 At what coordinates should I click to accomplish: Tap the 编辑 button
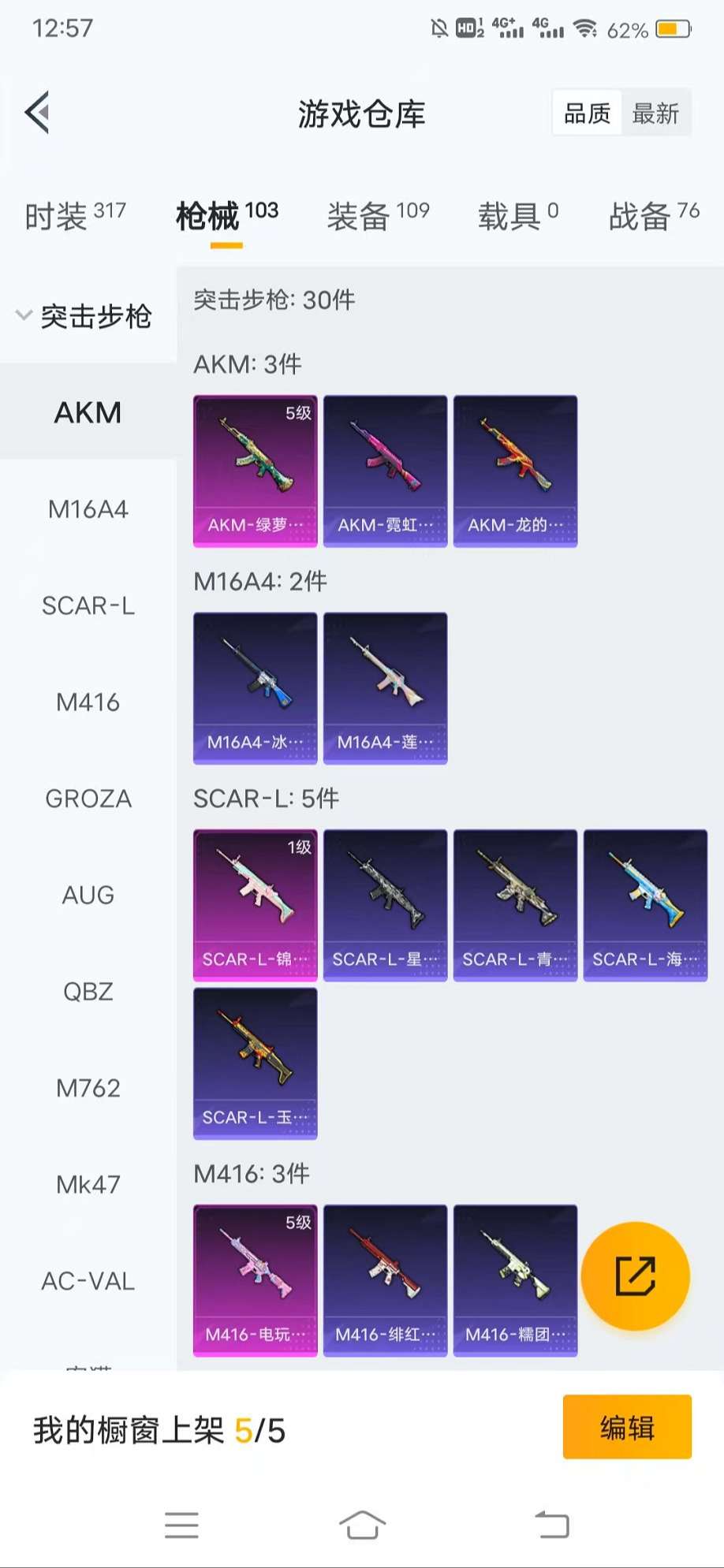[x=627, y=1427]
